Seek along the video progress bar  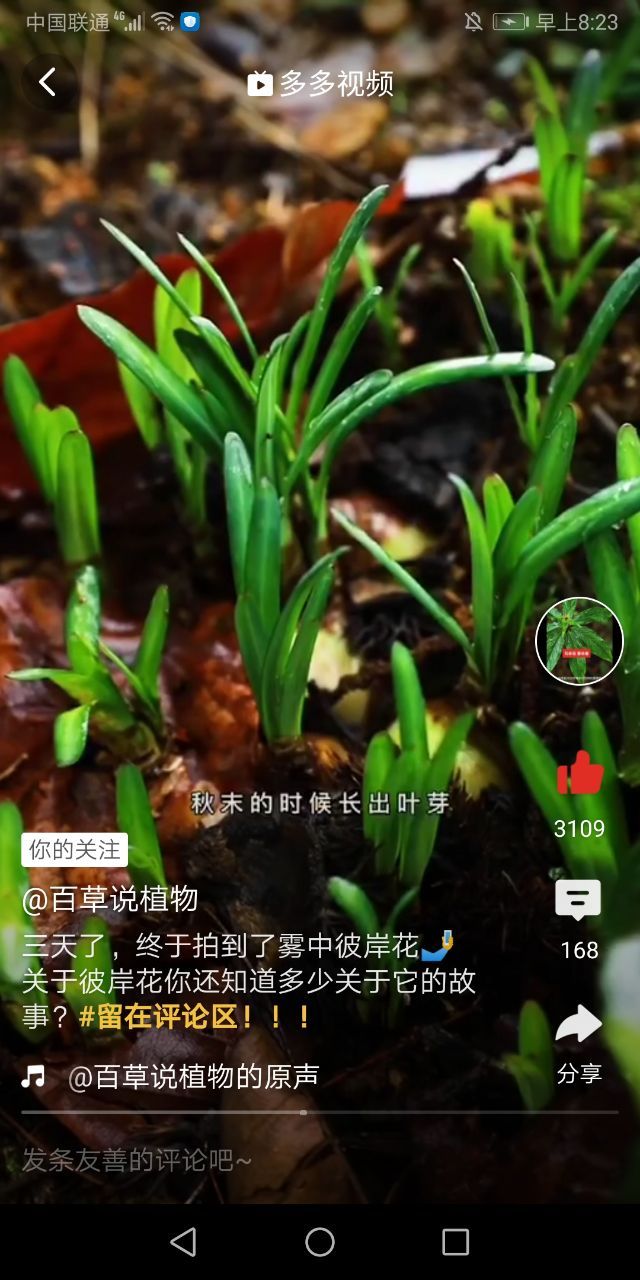[x=320, y=1112]
